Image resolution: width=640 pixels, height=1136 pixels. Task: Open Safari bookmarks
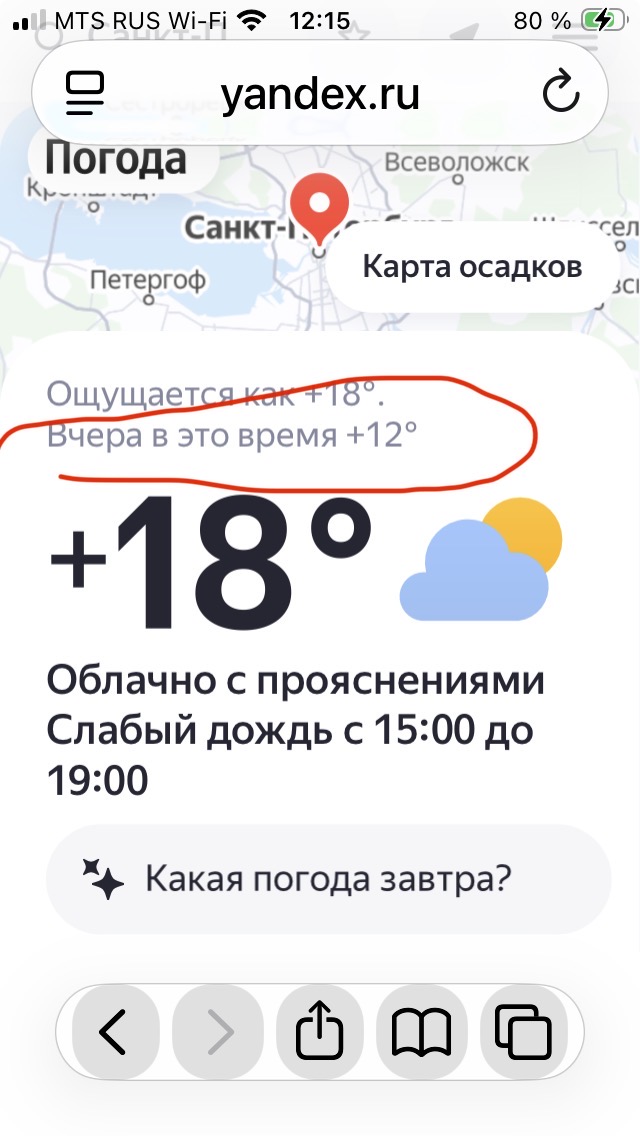point(421,1032)
